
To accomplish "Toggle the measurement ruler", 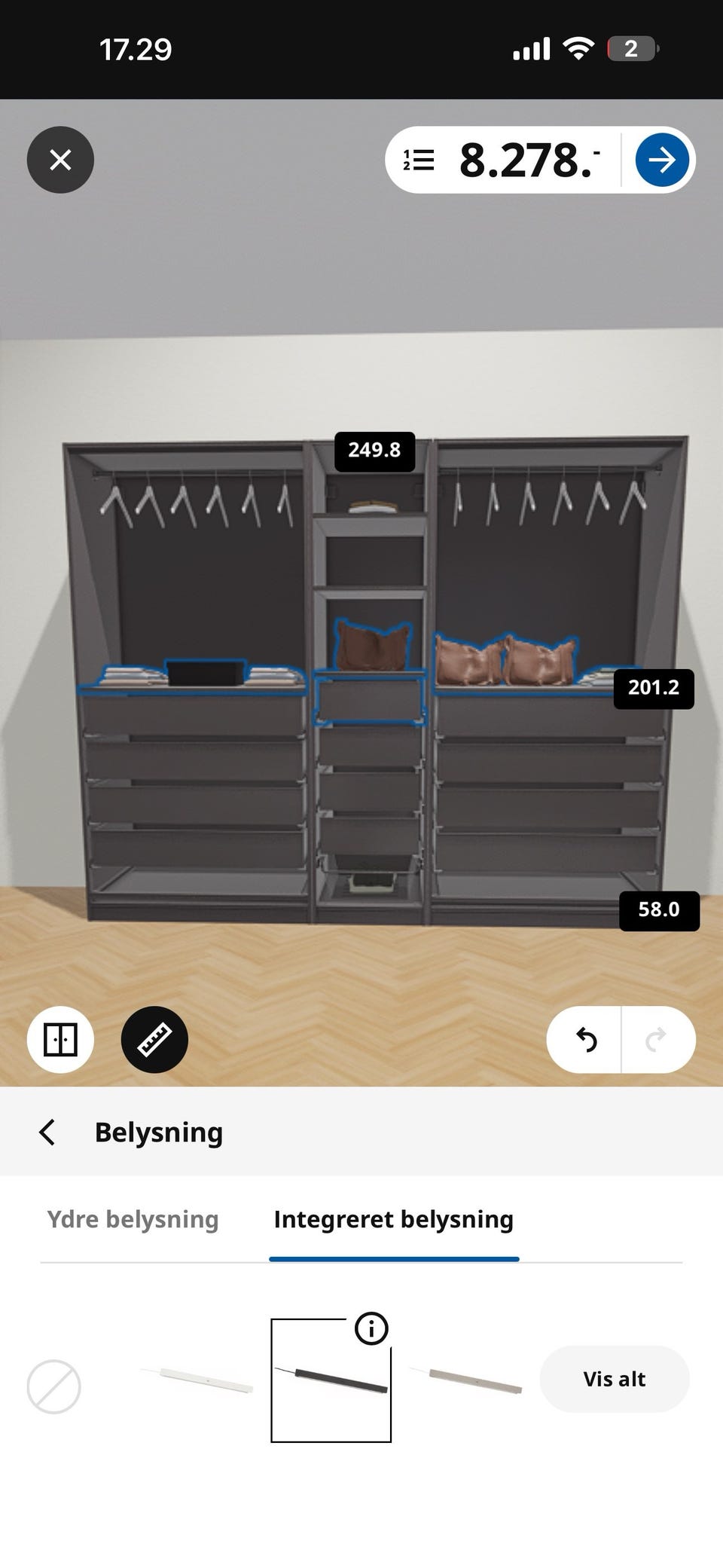I will [x=154, y=1039].
